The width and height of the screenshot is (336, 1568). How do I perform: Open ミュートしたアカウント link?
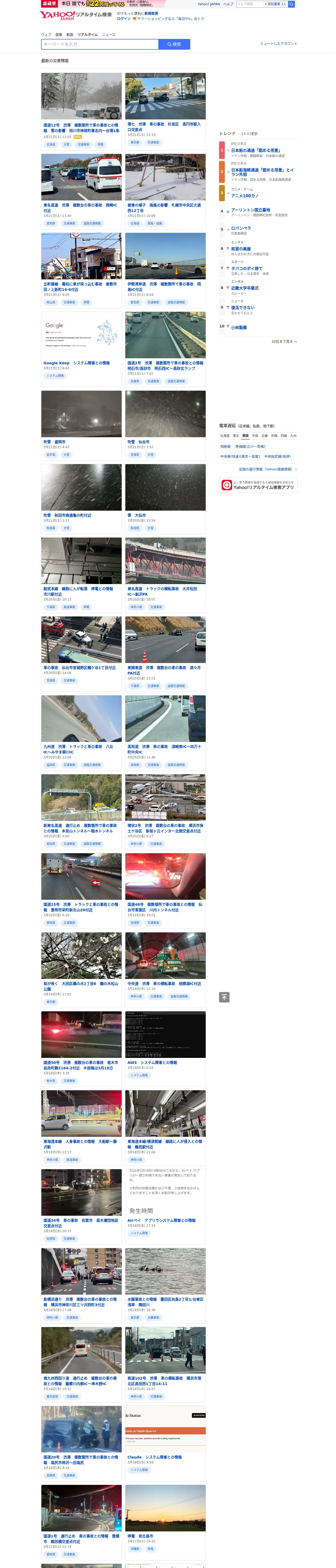279,44
